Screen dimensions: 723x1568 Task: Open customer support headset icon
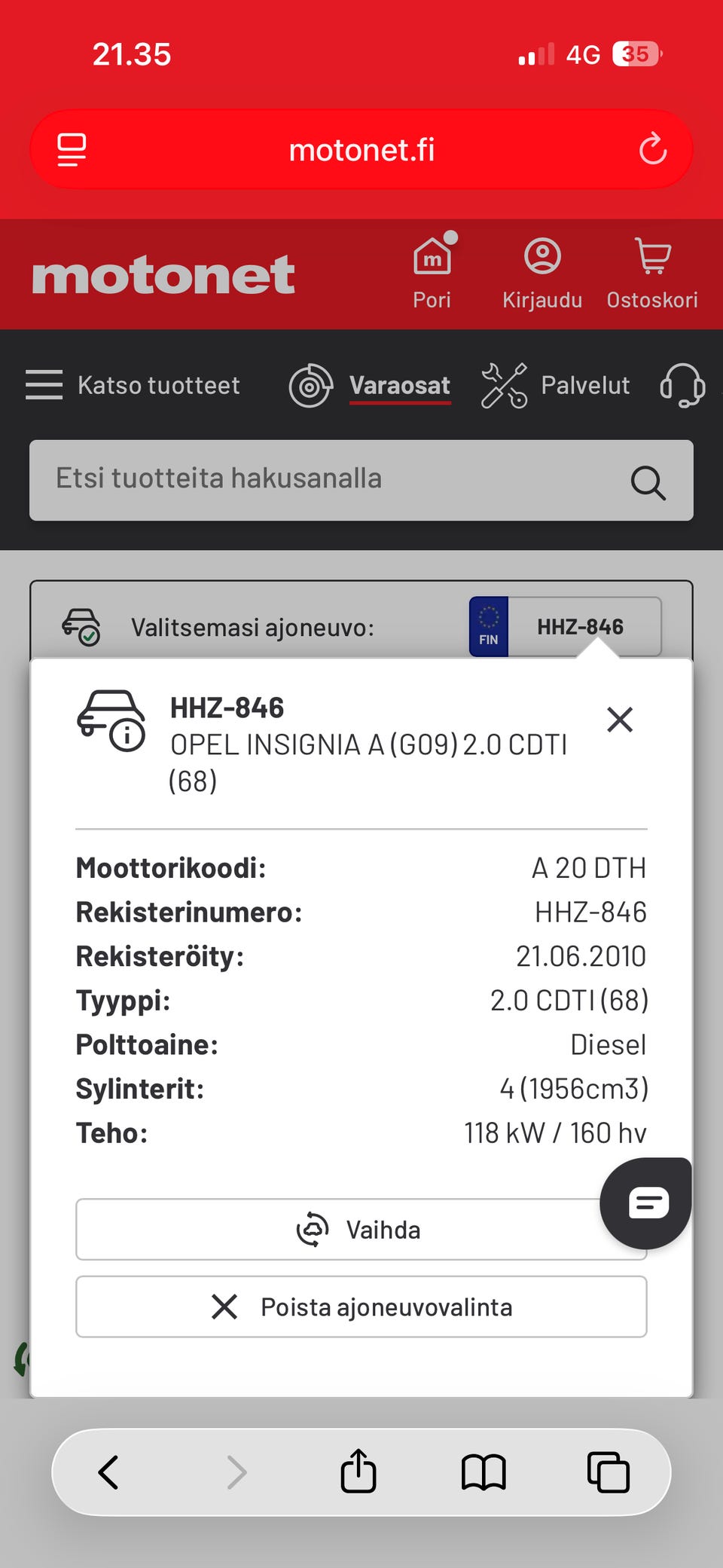click(x=682, y=385)
